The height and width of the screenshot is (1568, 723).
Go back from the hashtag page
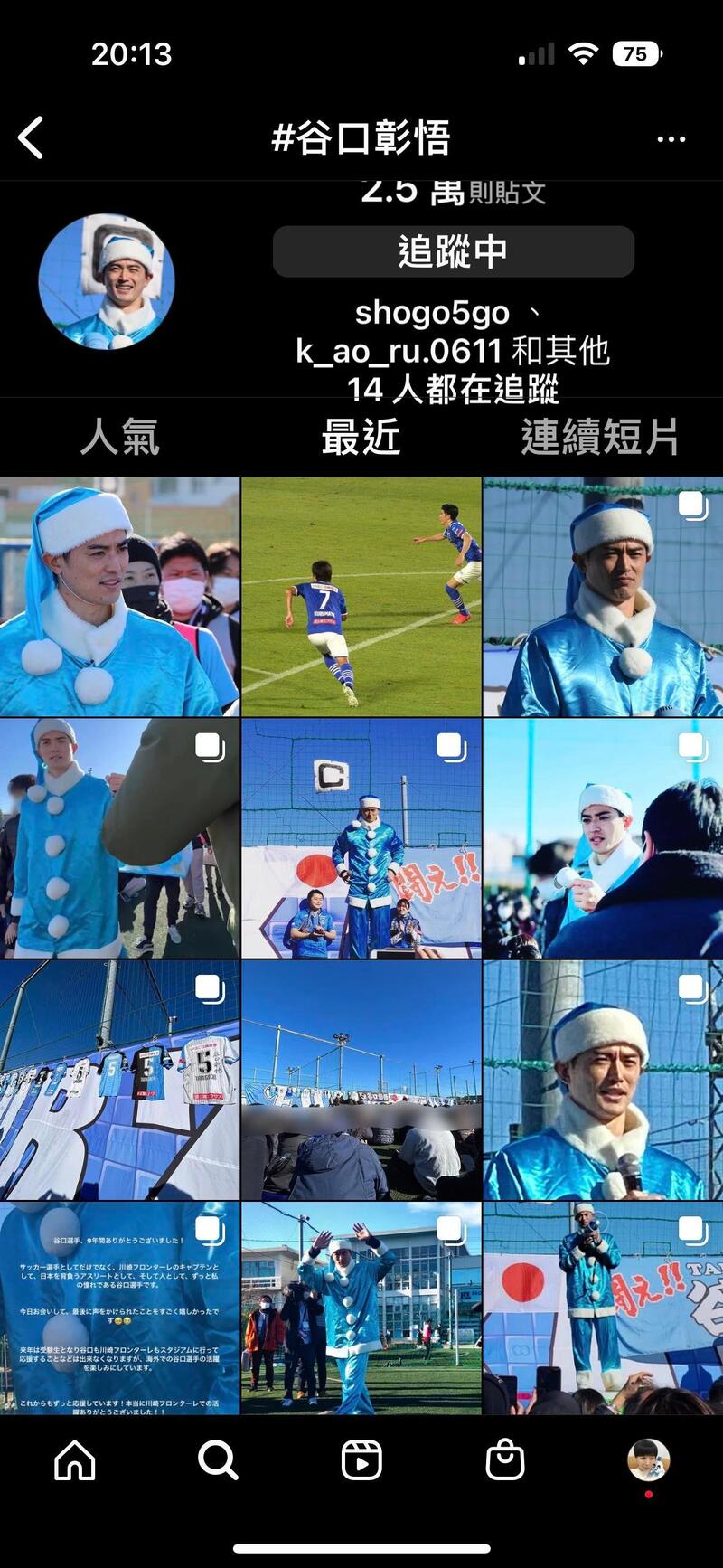click(x=31, y=138)
